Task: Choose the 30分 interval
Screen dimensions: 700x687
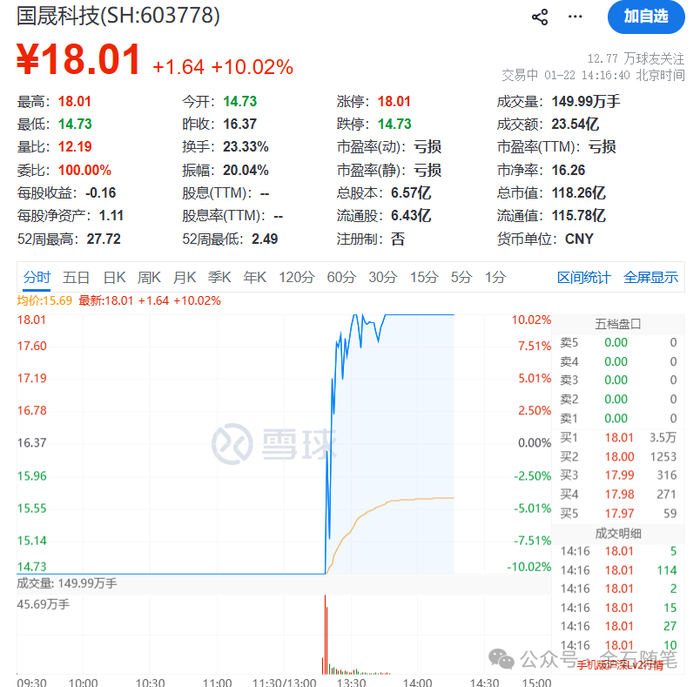Action: click(x=383, y=277)
